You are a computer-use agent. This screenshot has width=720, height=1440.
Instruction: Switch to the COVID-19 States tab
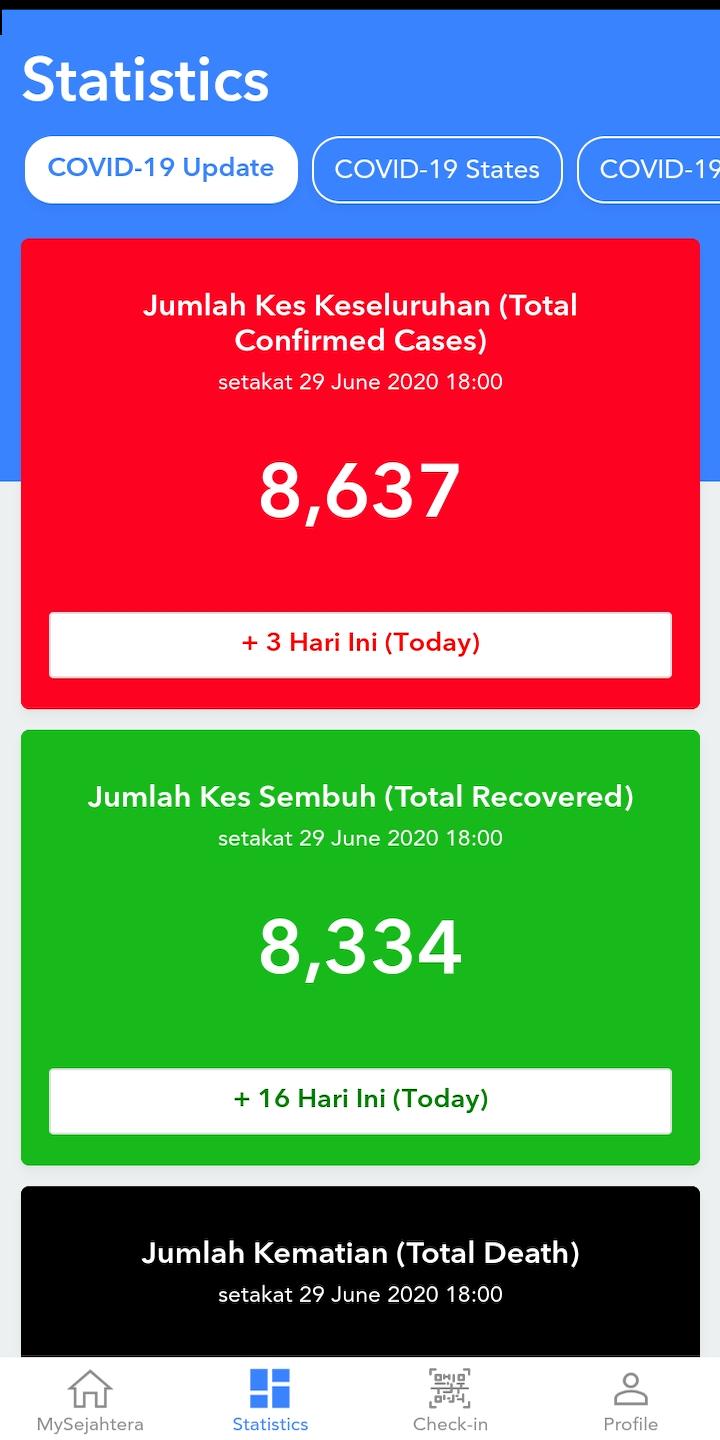(x=437, y=169)
